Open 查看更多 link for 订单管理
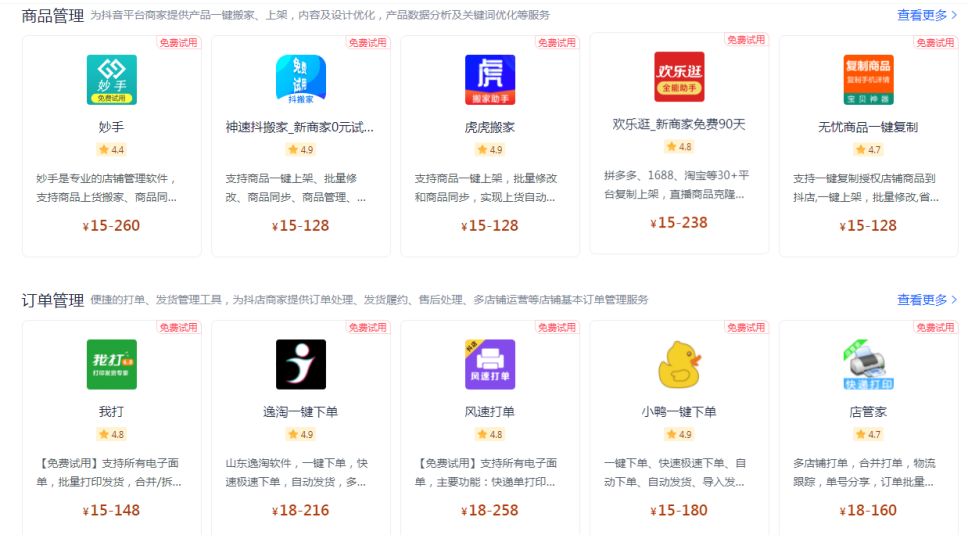Image resolution: width=969 pixels, height=536 pixels. coord(926,299)
